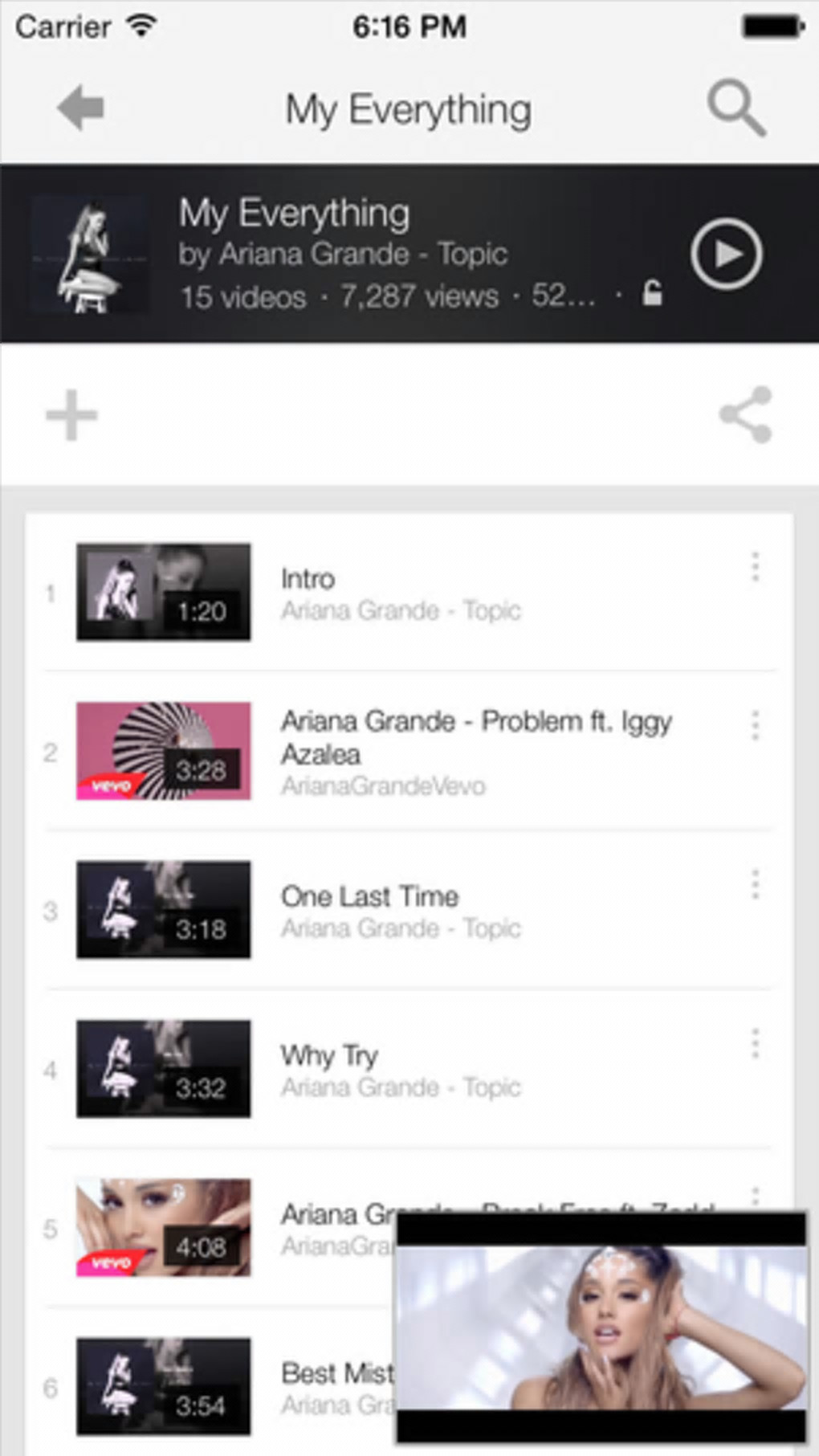The image size is (819, 1456).
Task: Open the sixth video, 3:54 long
Action: 163,1386
